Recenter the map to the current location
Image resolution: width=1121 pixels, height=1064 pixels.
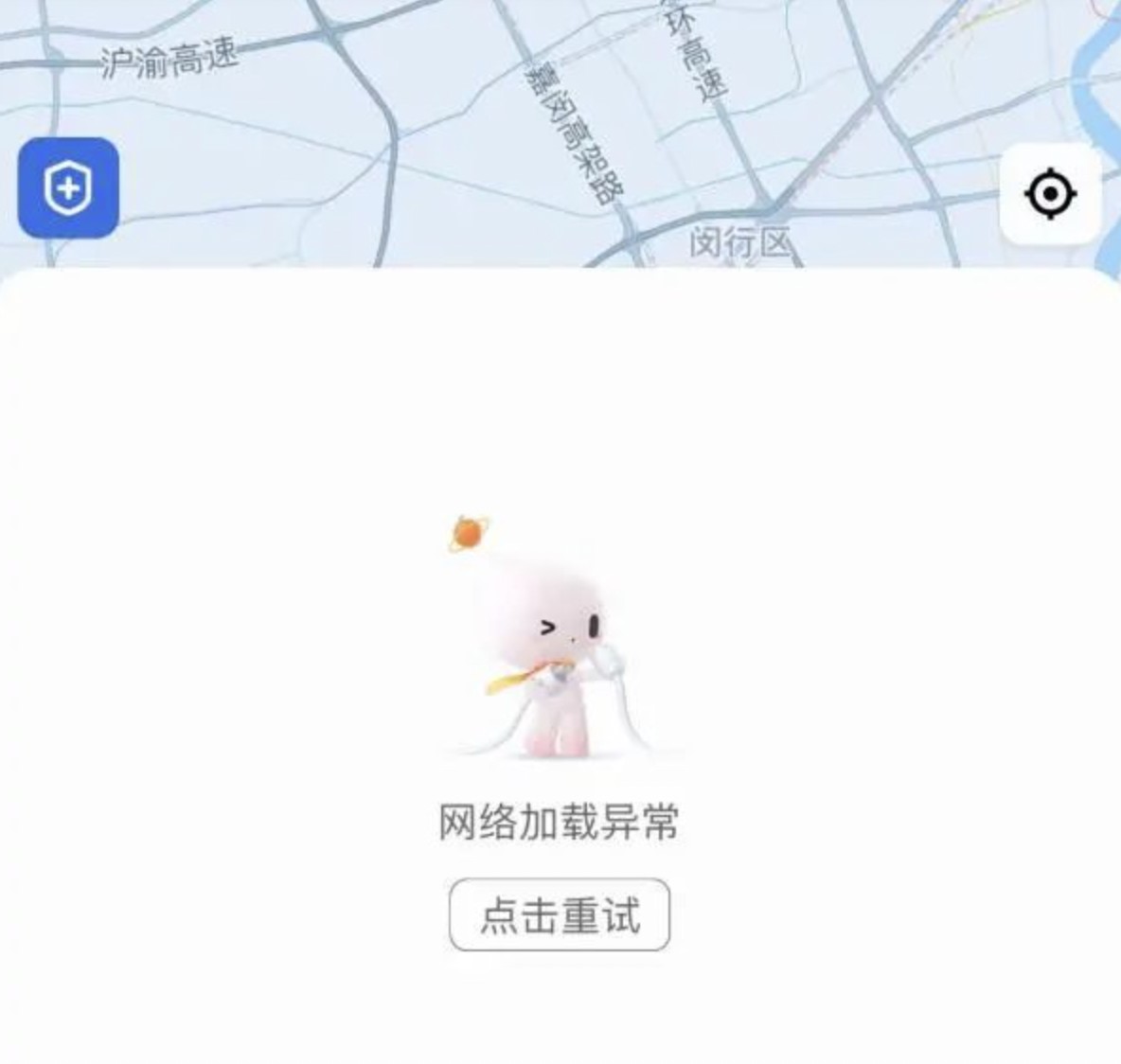(x=1050, y=195)
